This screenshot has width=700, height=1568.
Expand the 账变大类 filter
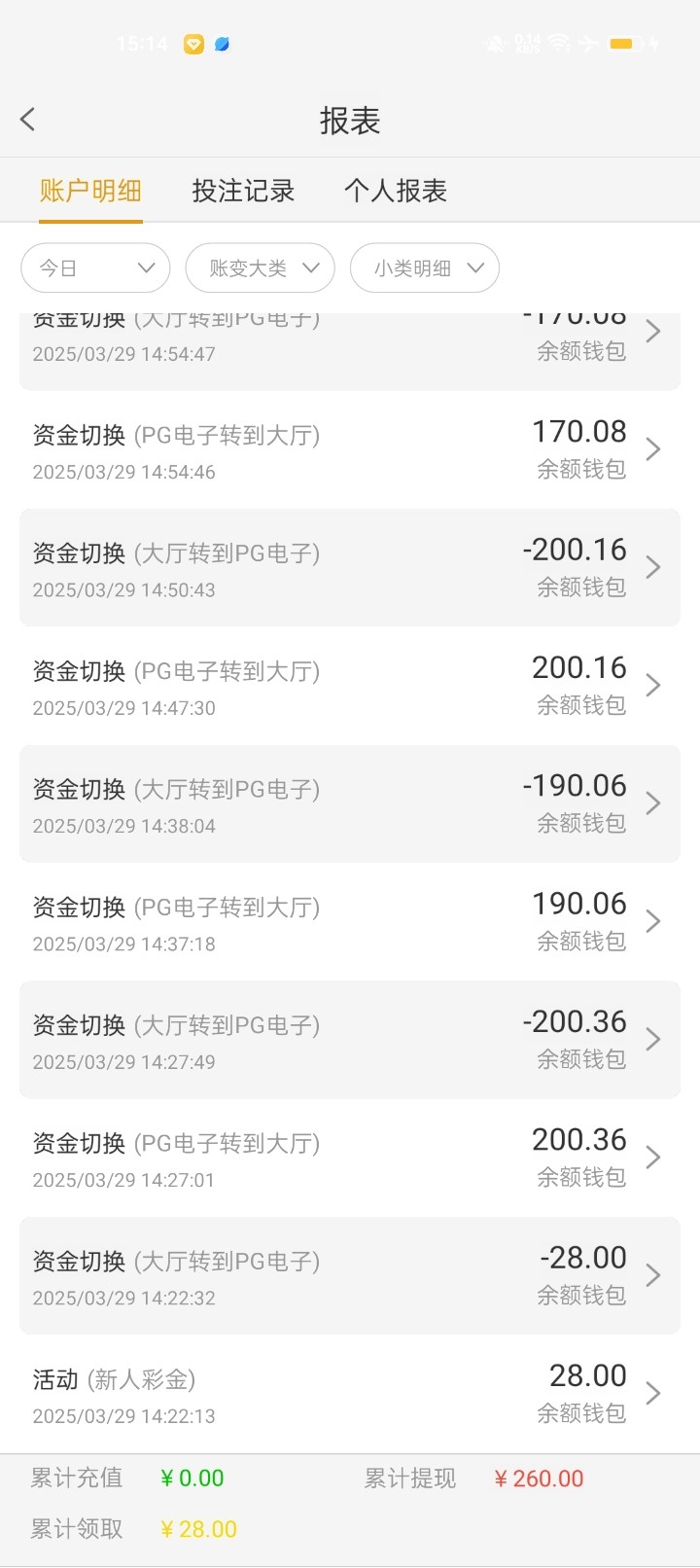click(x=260, y=267)
